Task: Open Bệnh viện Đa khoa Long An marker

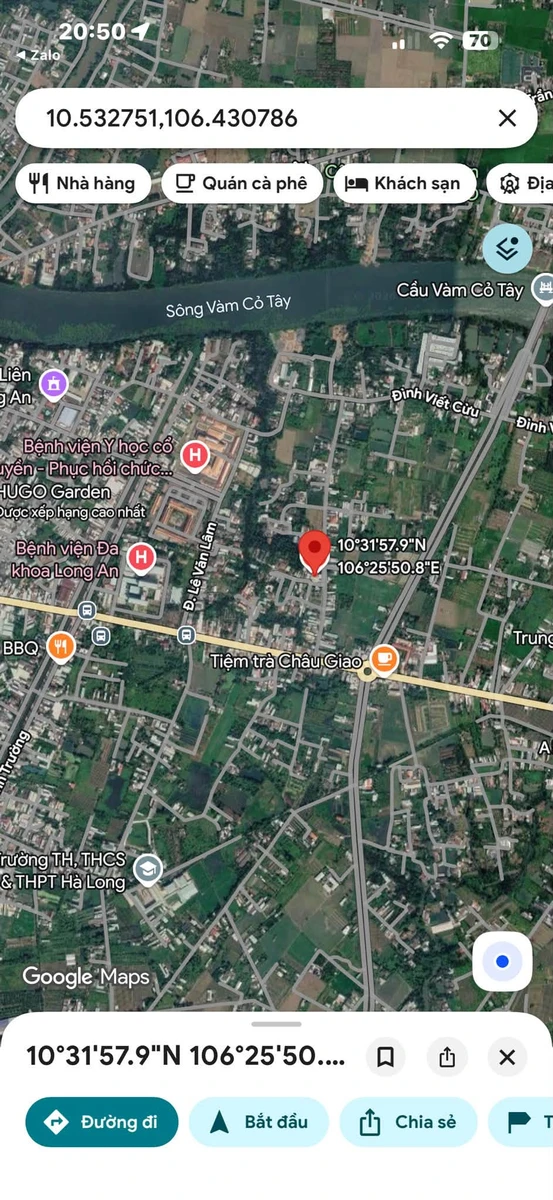Action: 141,557
